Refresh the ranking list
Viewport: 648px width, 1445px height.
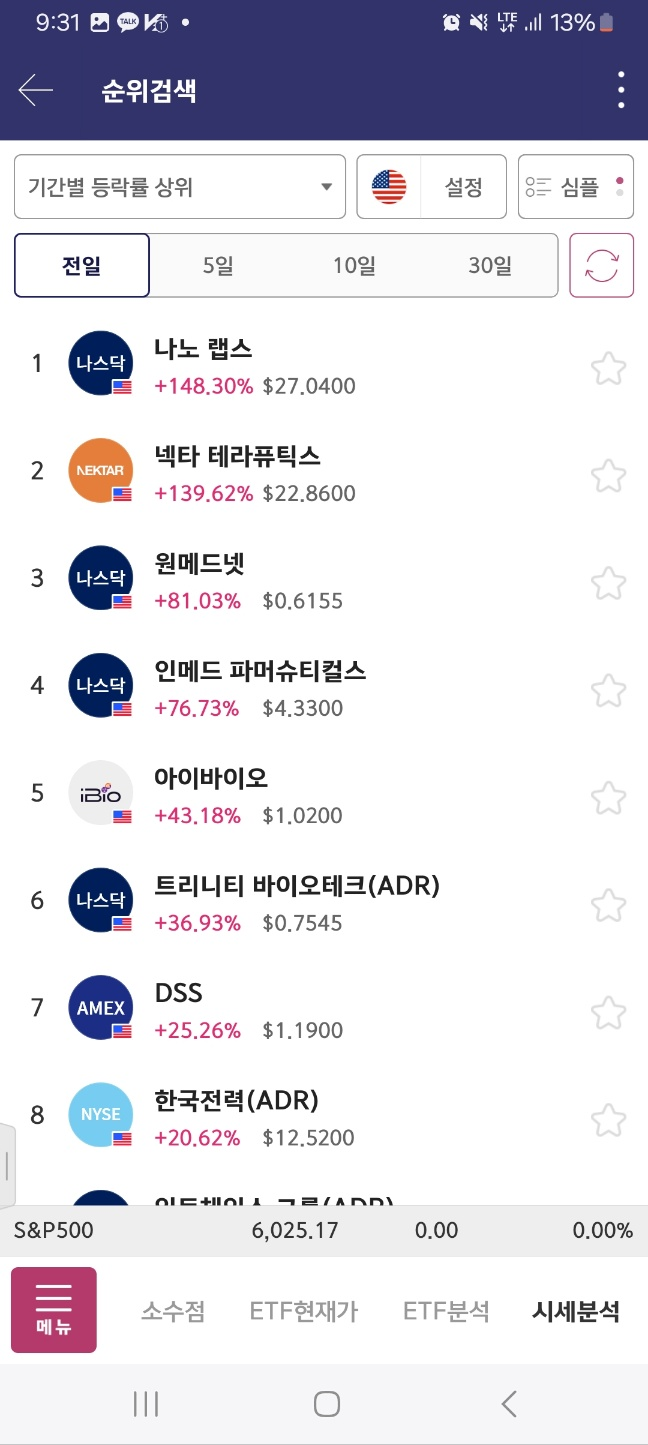[602, 266]
